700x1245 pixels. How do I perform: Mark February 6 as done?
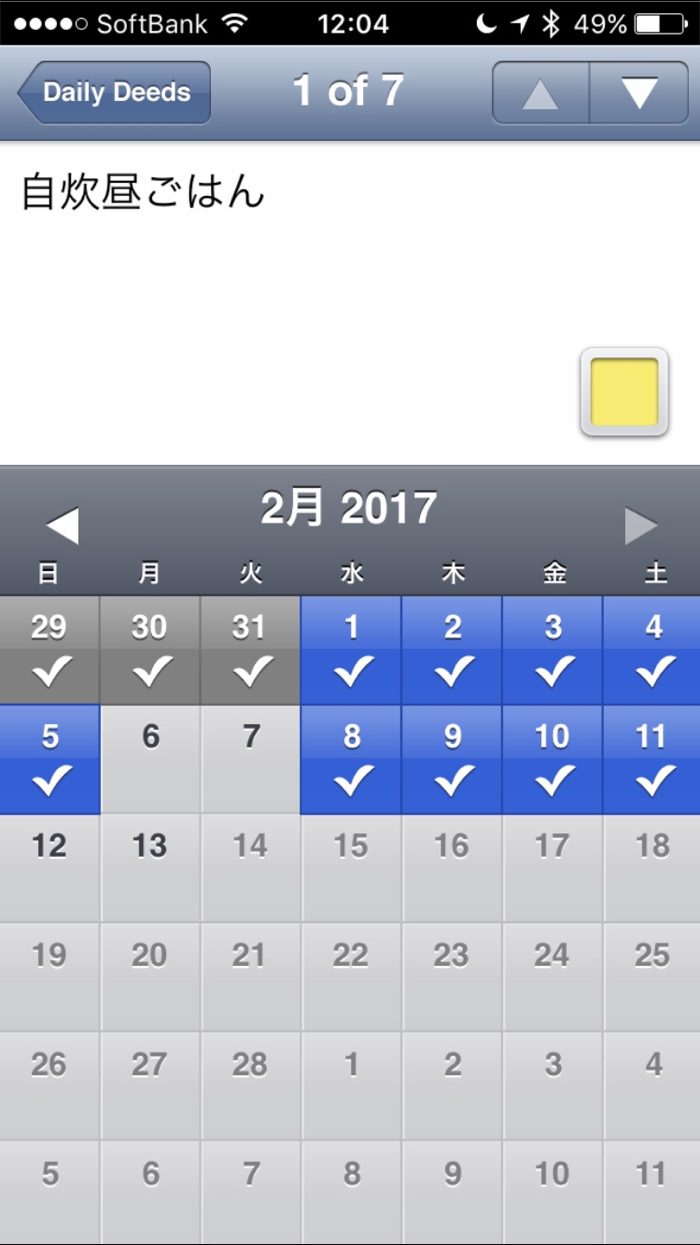[150, 760]
